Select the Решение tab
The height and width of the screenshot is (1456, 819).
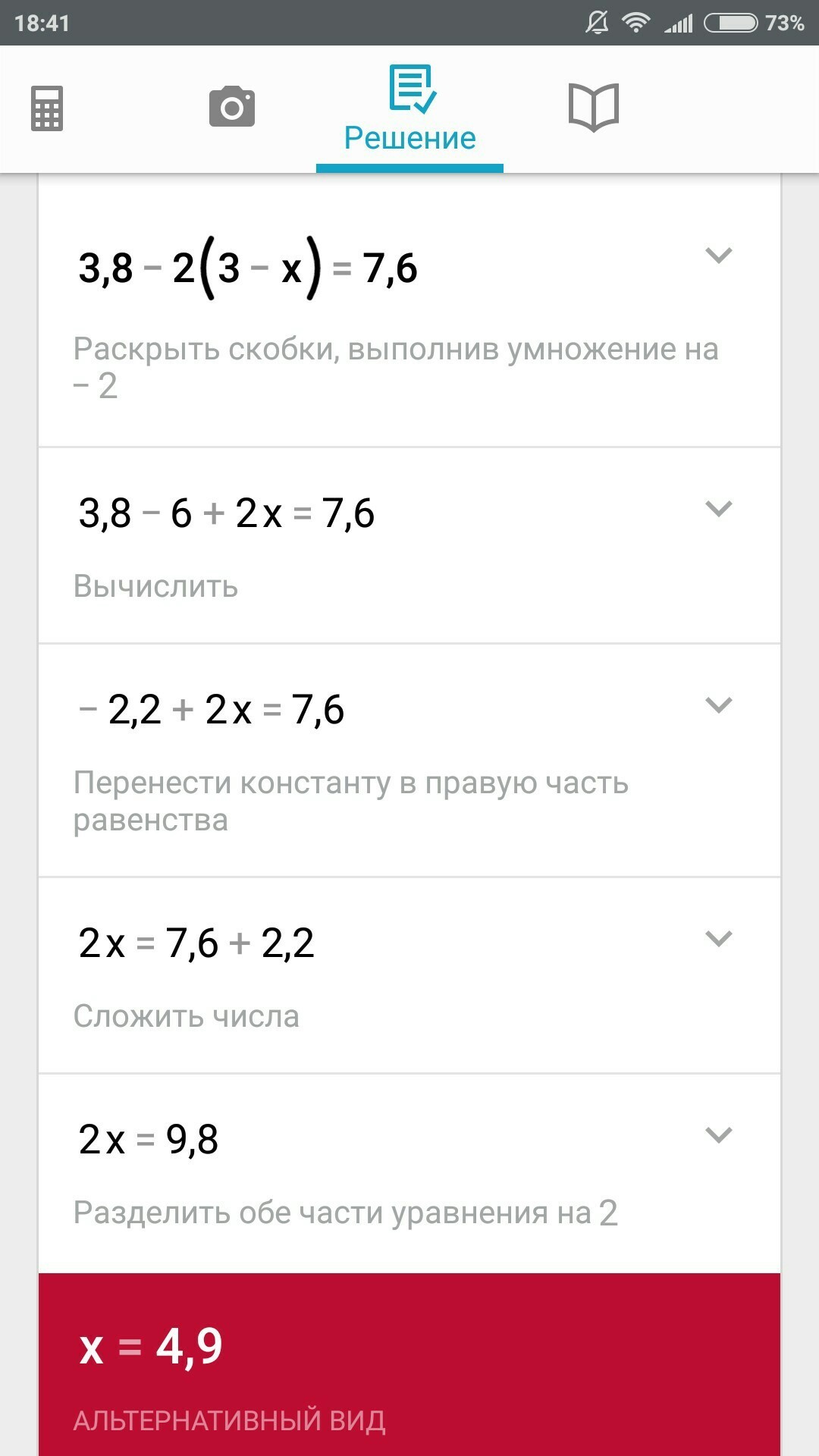tap(409, 111)
